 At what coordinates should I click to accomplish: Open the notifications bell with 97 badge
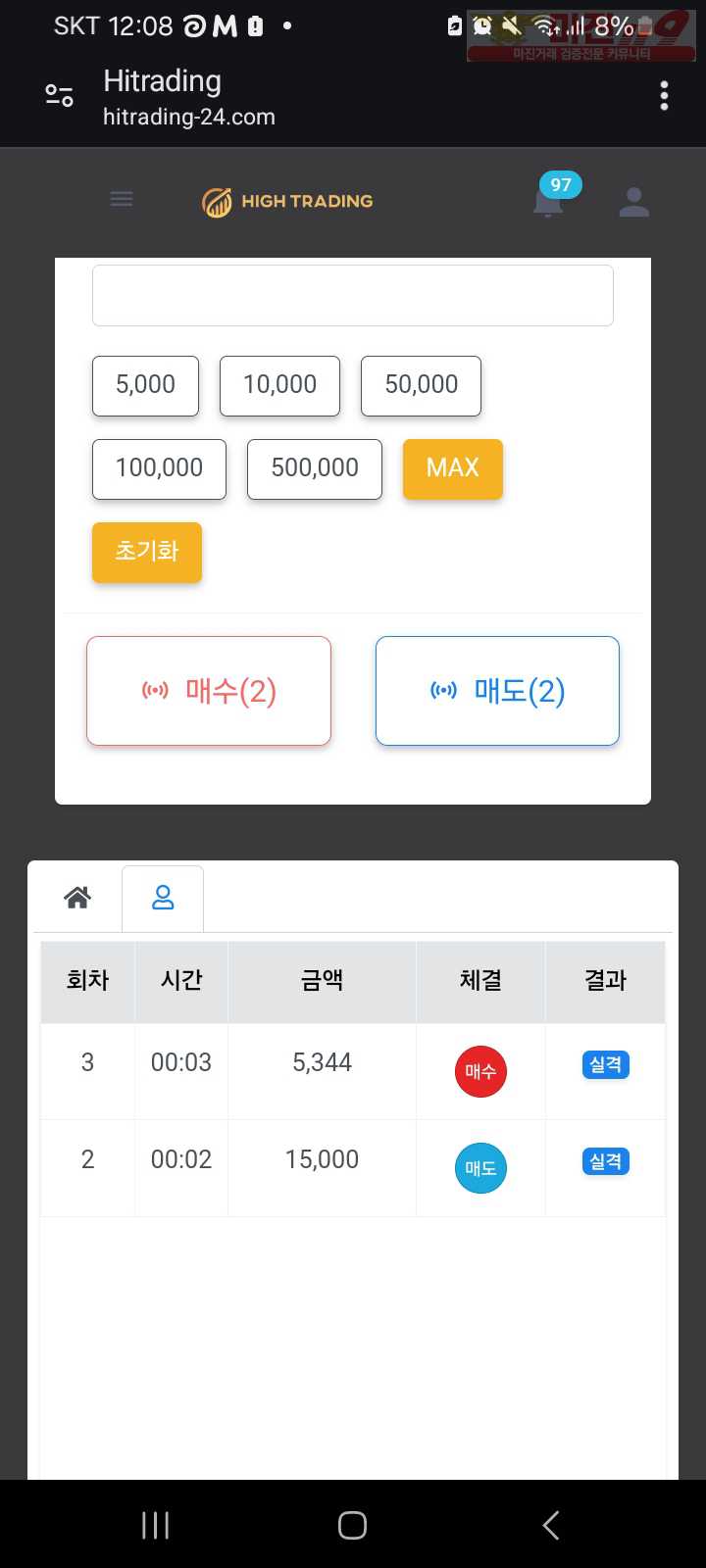[548, 201]
